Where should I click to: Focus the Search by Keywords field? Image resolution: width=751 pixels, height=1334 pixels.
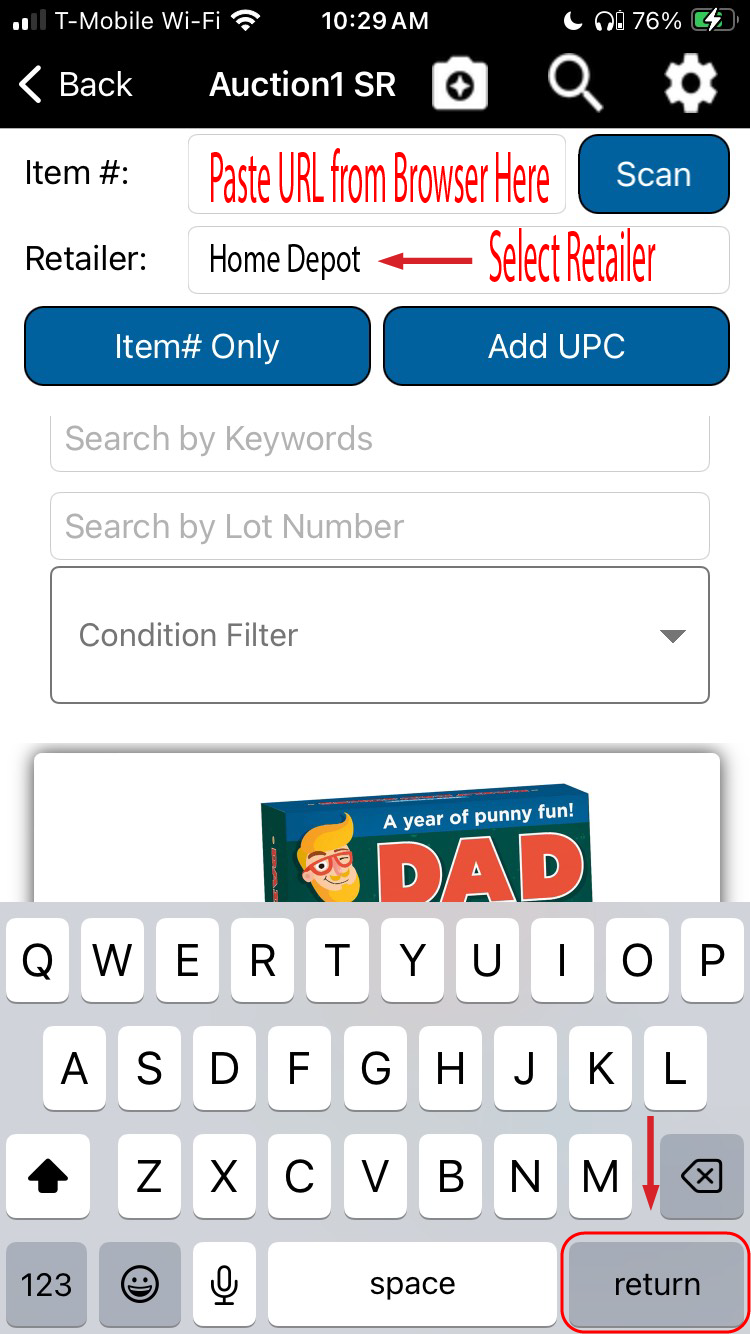380,440
